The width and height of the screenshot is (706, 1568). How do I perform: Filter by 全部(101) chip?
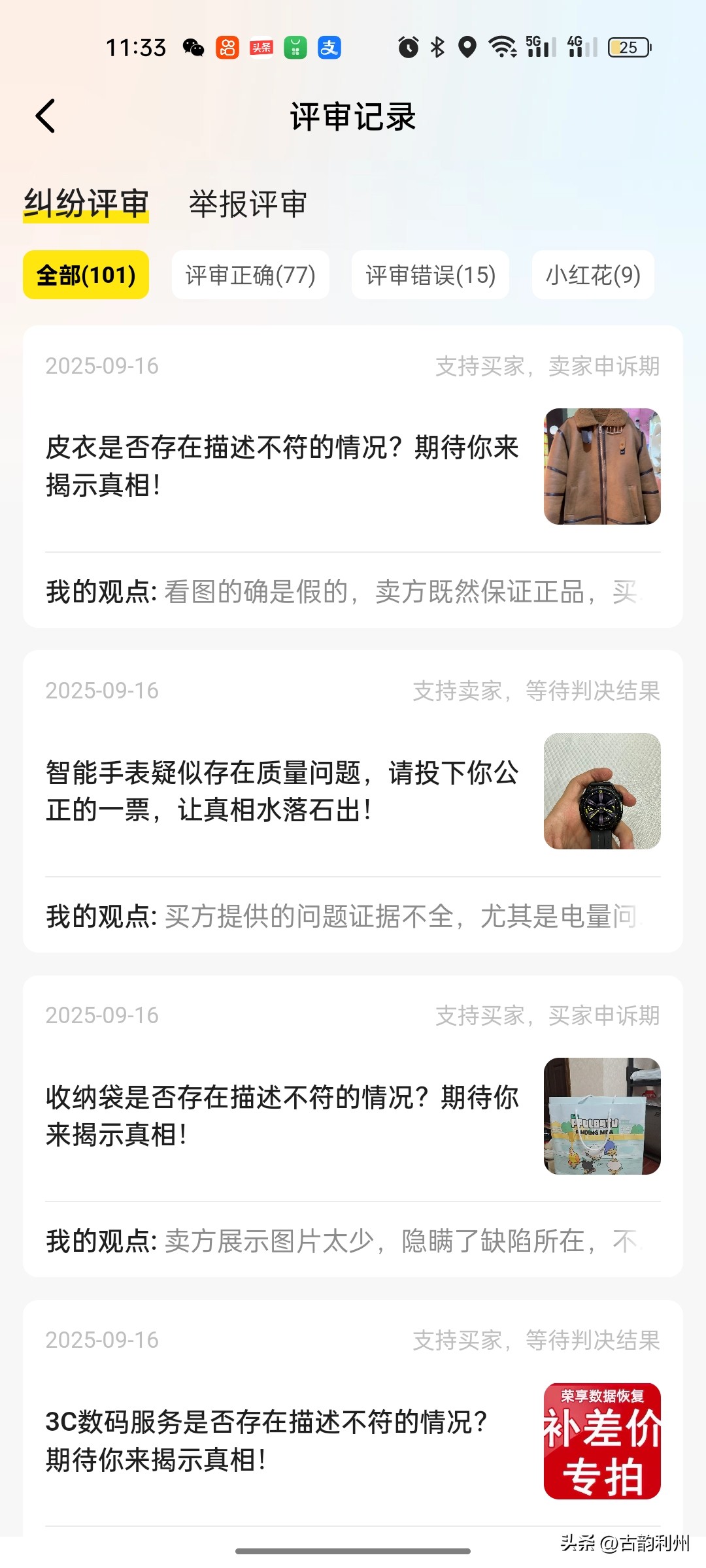click(x=86, y=275)
